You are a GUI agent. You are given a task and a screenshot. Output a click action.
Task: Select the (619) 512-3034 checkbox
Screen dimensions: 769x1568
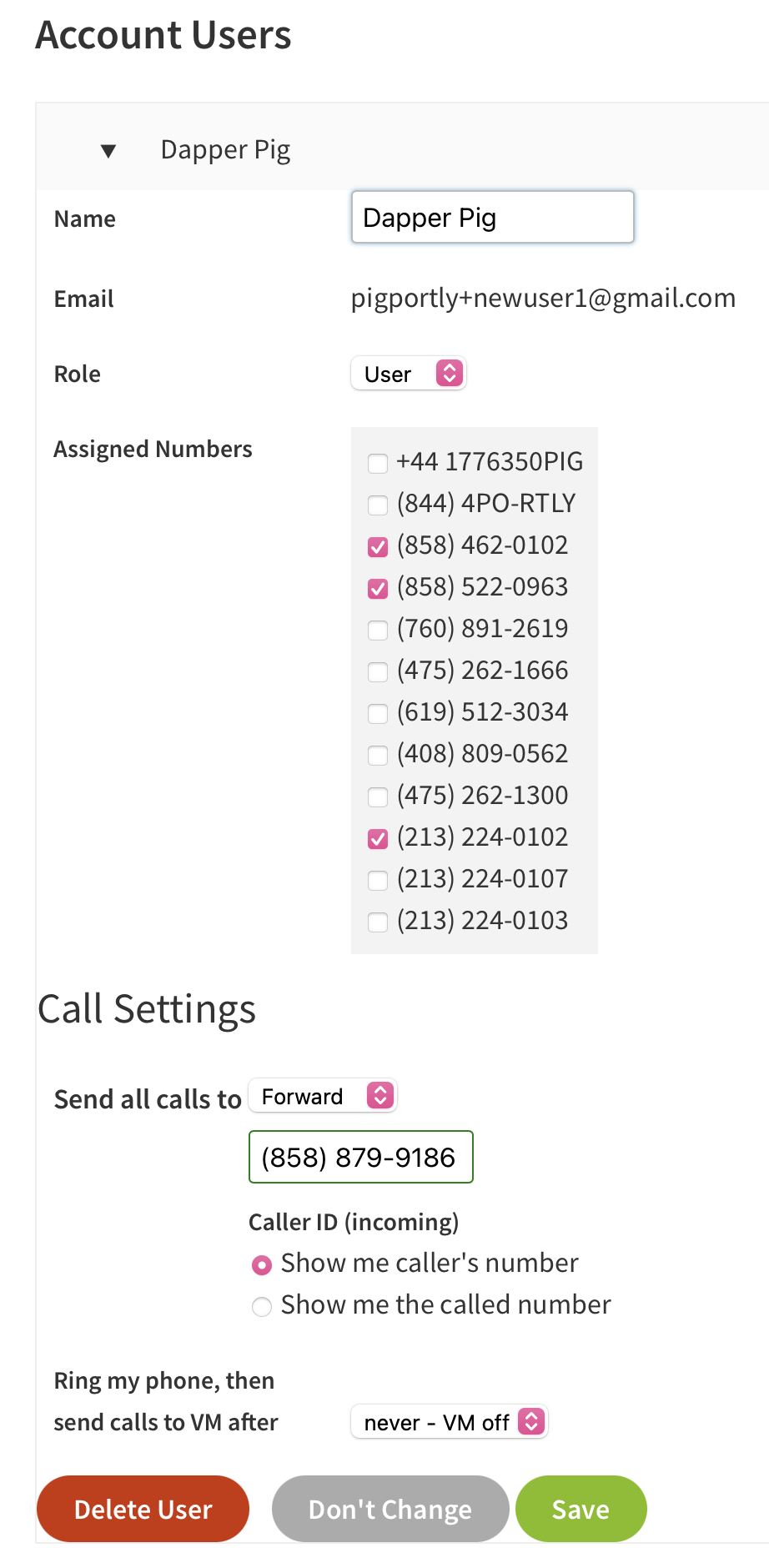[x=378, y=713]
